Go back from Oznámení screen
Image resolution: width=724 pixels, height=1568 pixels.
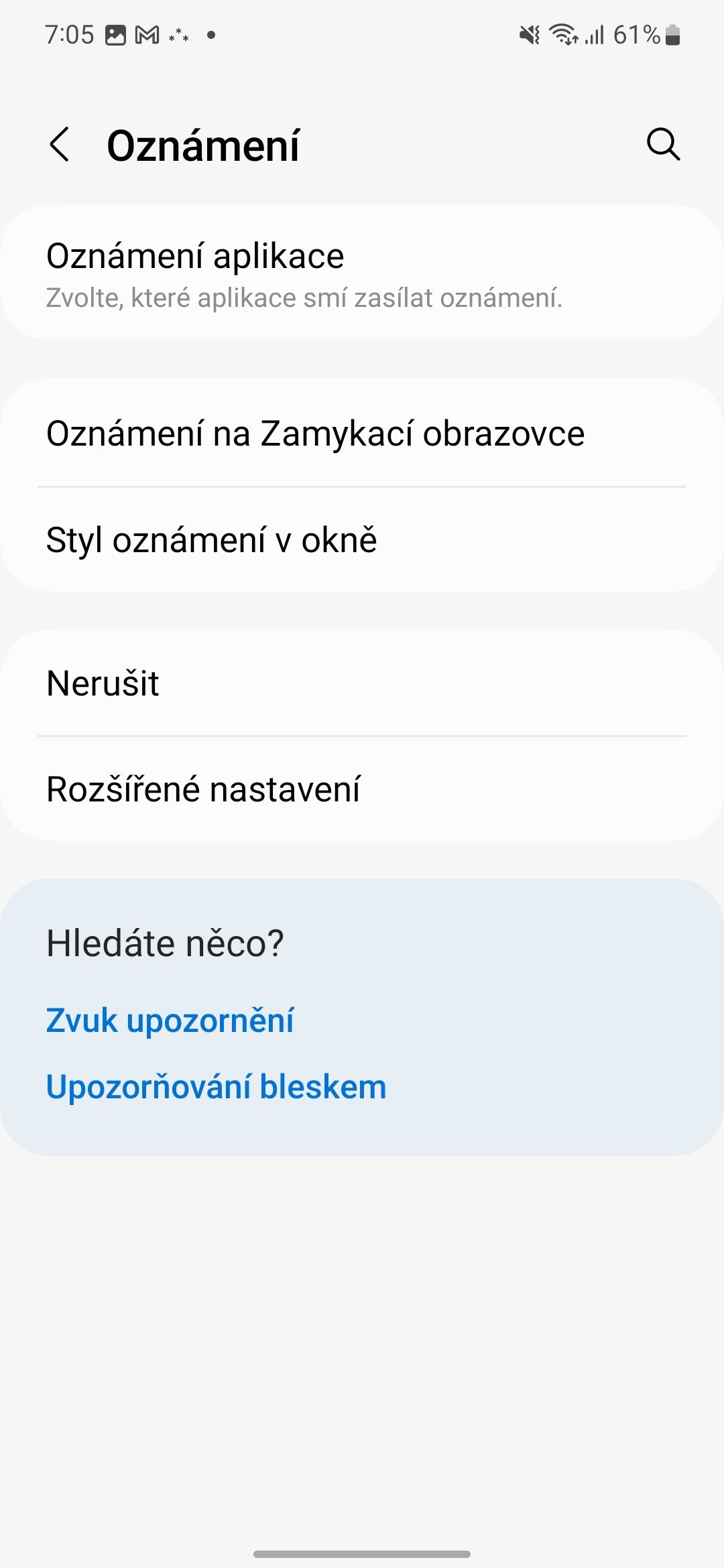tap(60, 144)
